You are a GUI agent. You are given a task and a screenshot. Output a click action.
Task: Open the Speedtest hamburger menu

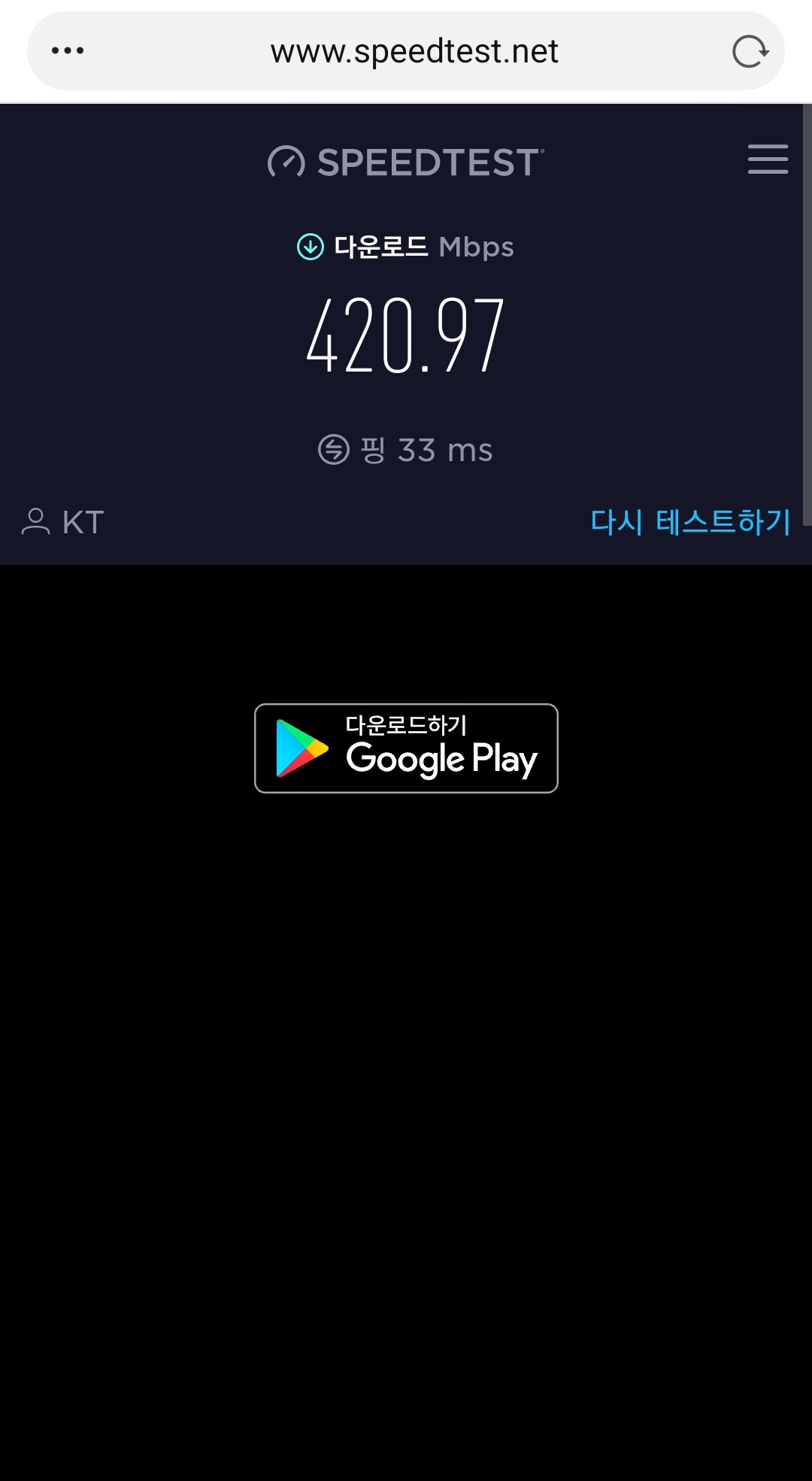pyautogui.click(x=768, y=159)
